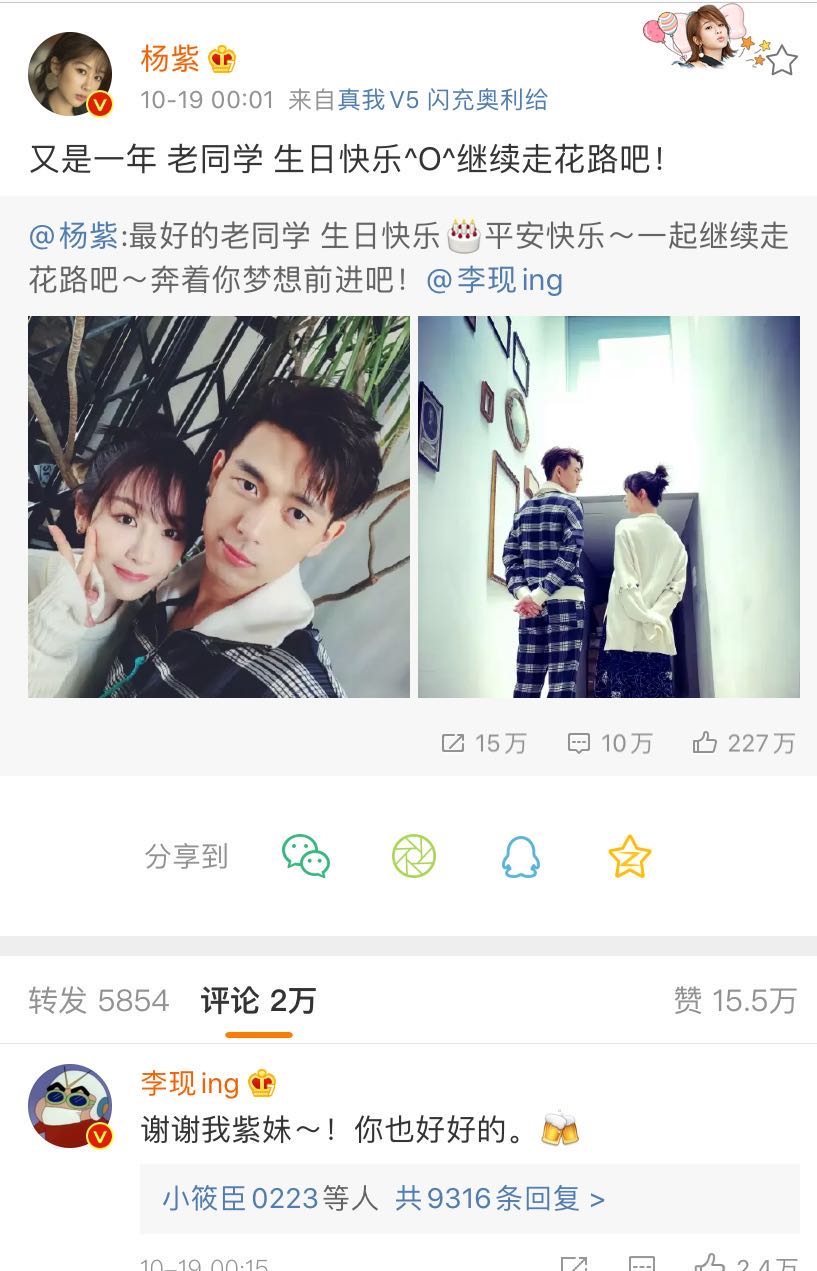The image size is (817, 1271).
Task: Open the 杨紫 username link
Action: [x=170, y=59]
